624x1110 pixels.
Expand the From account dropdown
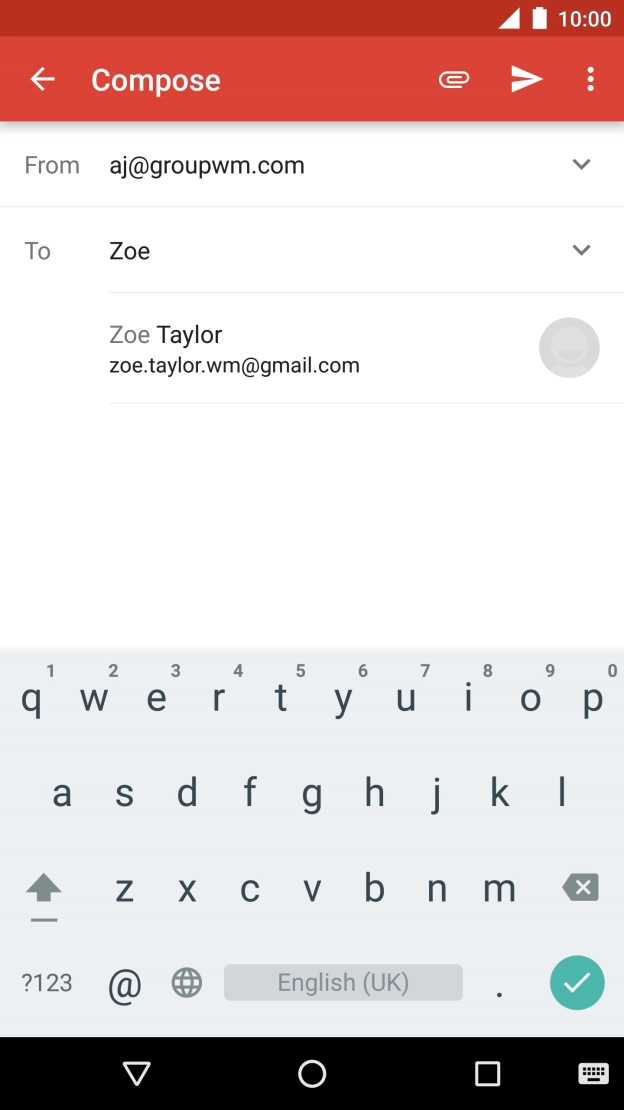point(581,165)
